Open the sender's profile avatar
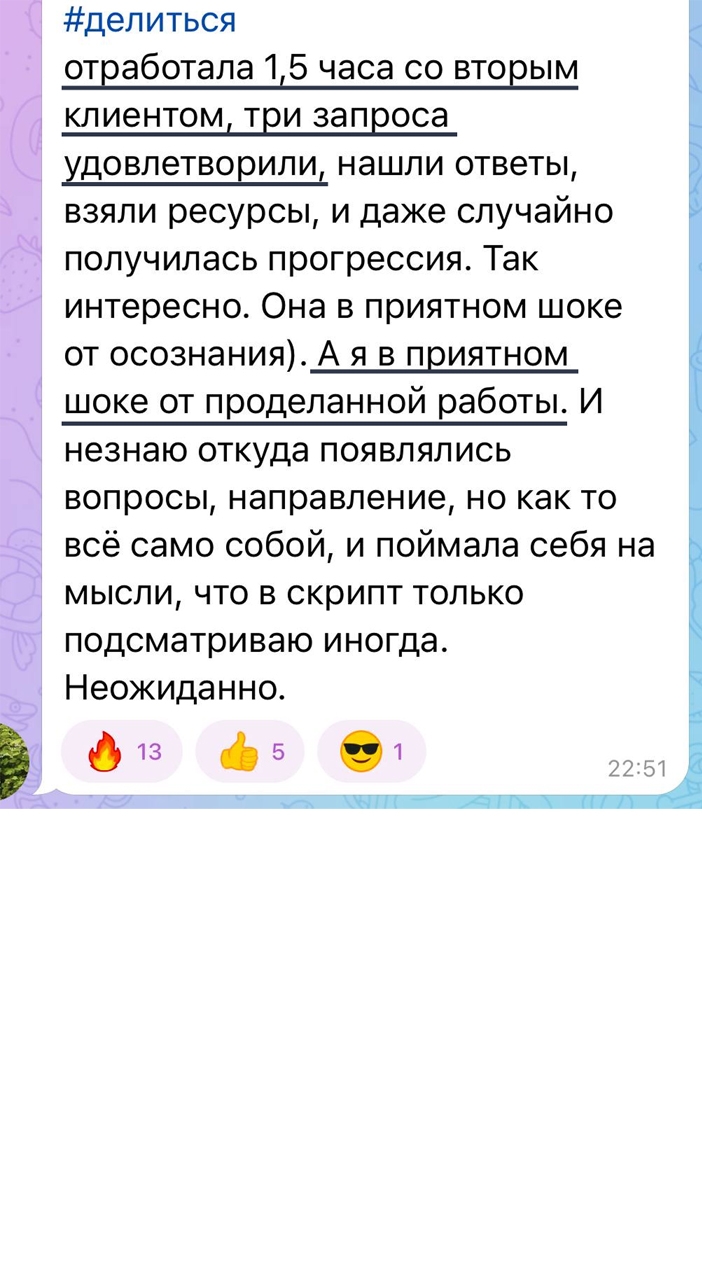The height and width of the screenshot is (1280, 702). [x=13, y=762]
